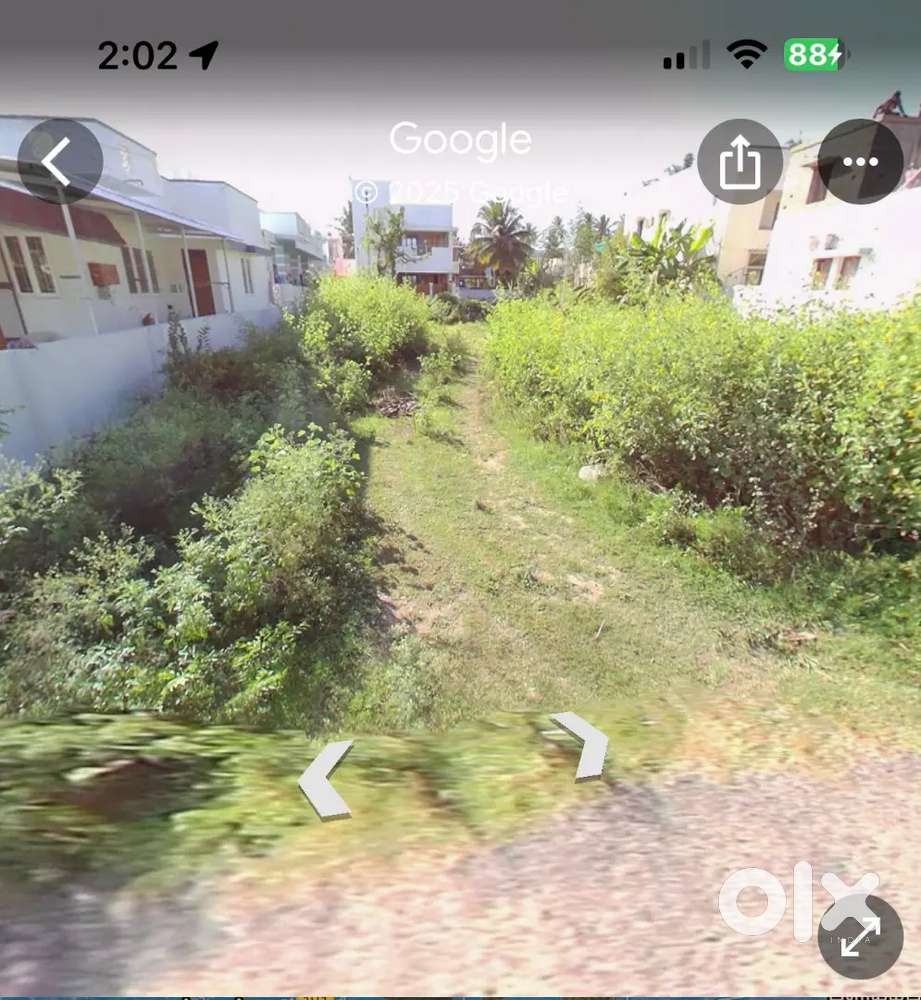Go back from Street View
The image size is (921, 1000).
pos(59,161)
